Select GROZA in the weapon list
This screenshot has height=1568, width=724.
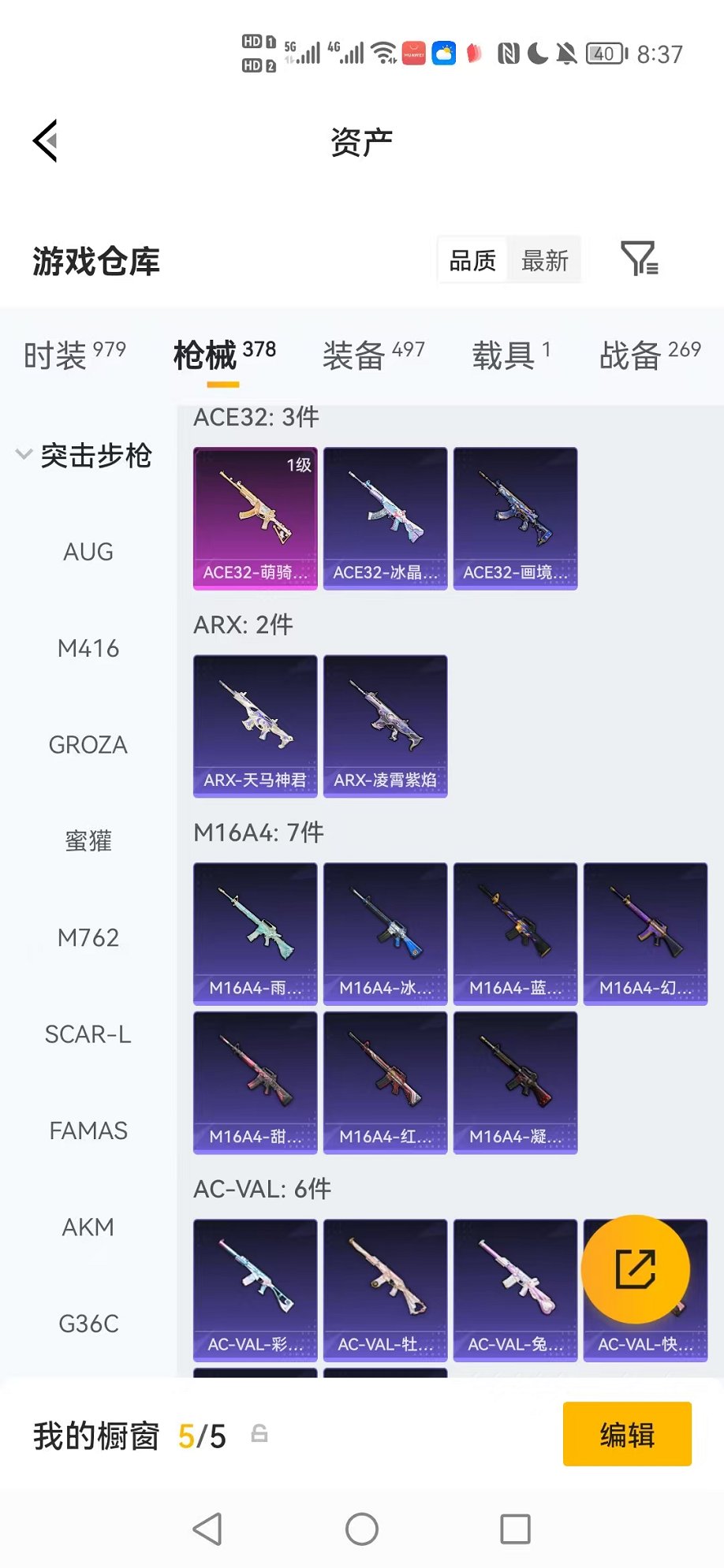(x=88, y=745)
